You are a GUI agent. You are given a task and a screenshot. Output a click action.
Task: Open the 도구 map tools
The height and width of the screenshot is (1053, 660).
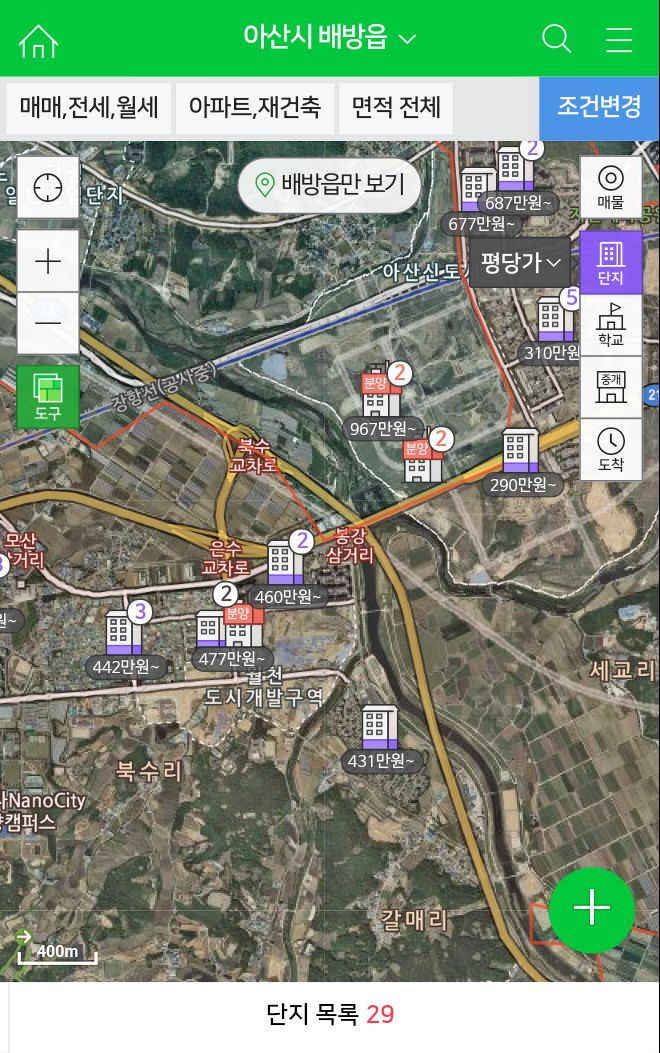48,396
